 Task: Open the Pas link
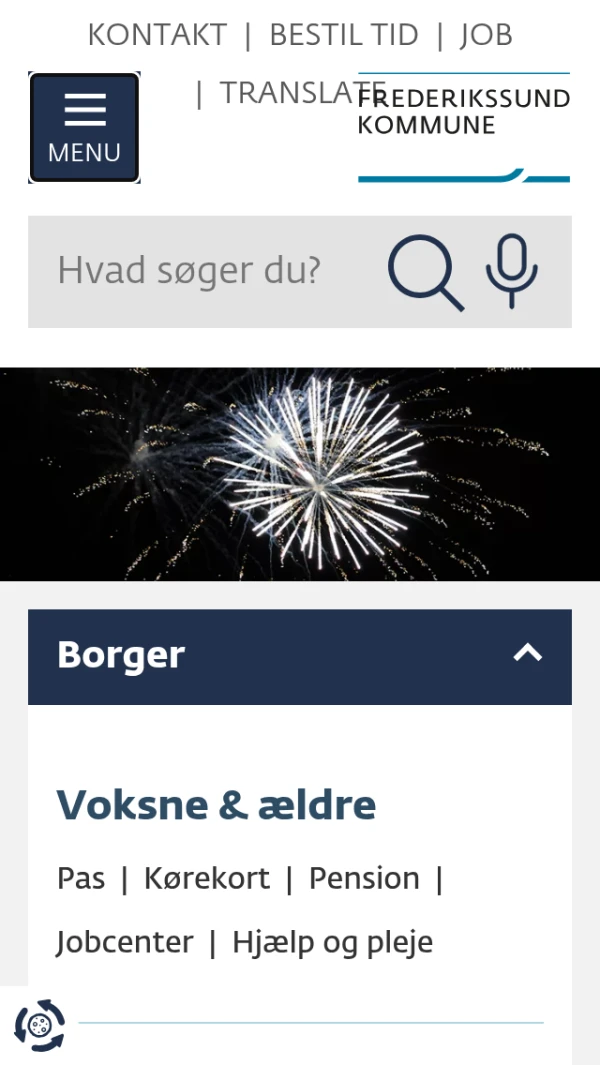[x=81, y=878]
